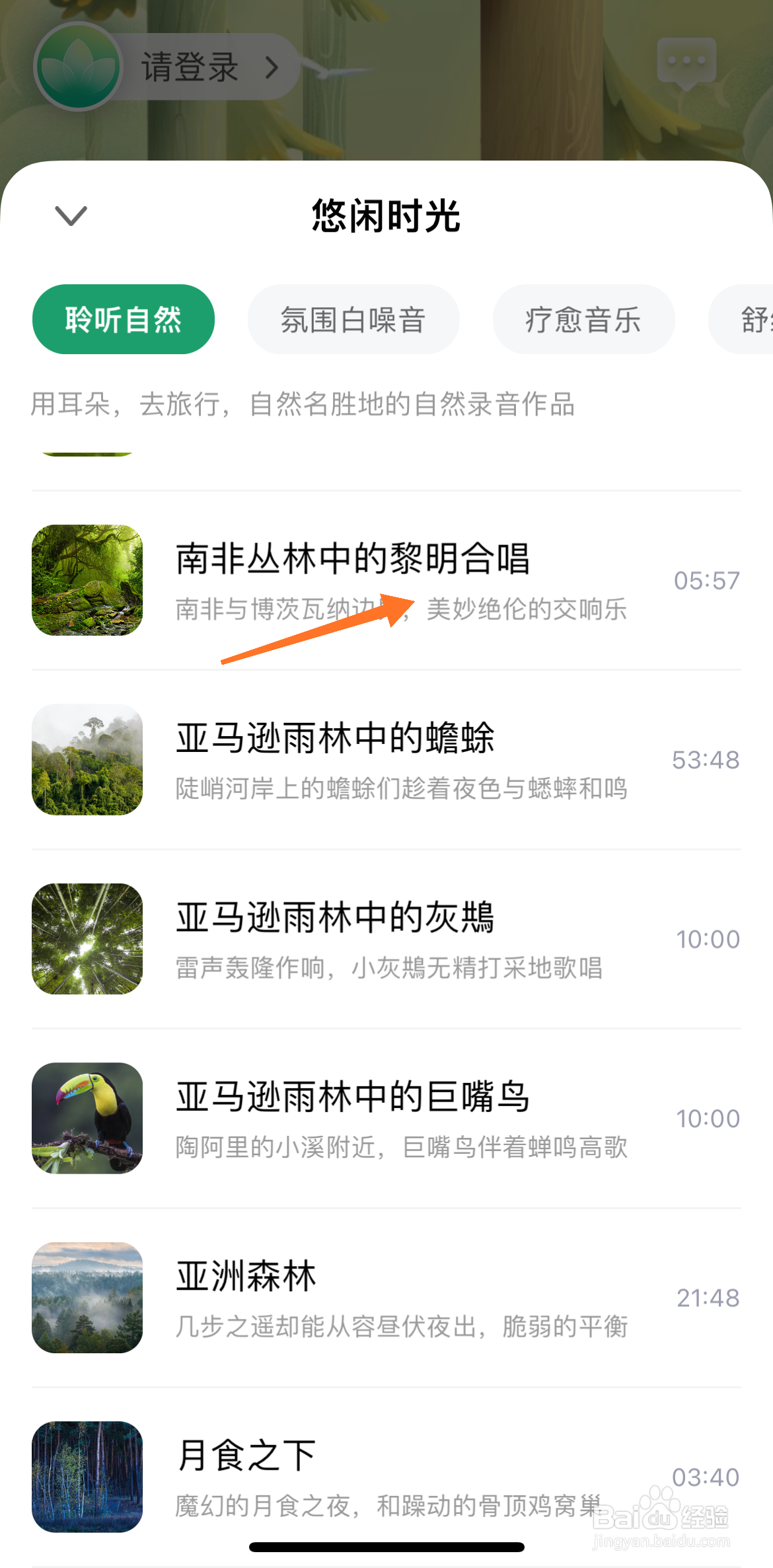Select the 21:48 duration of 亚洲森林
Screen dimensions: 773x1568
point(708,1297)
